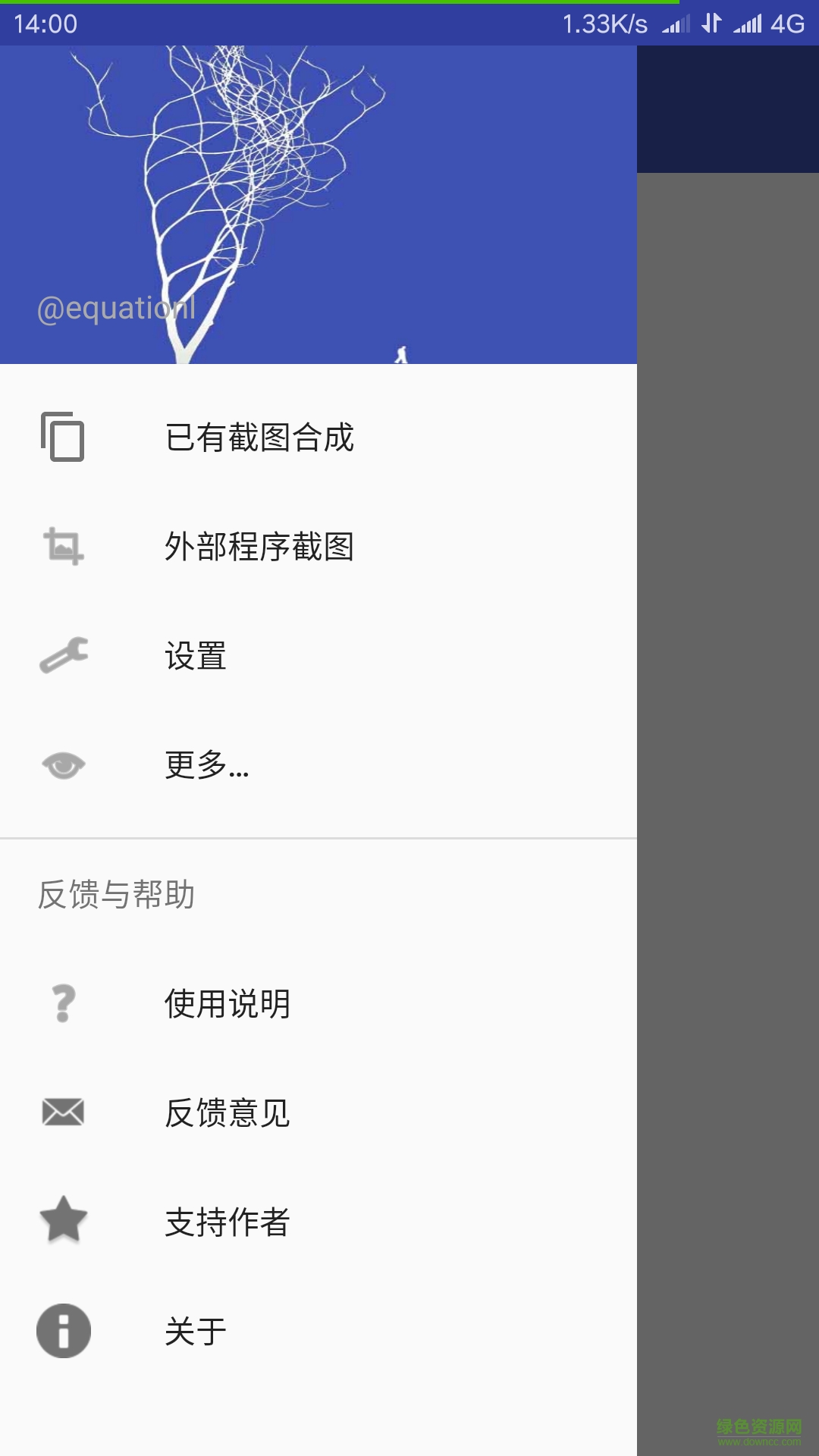Dismiss drawer by tapping the dimmed area

tap(728, 758)
